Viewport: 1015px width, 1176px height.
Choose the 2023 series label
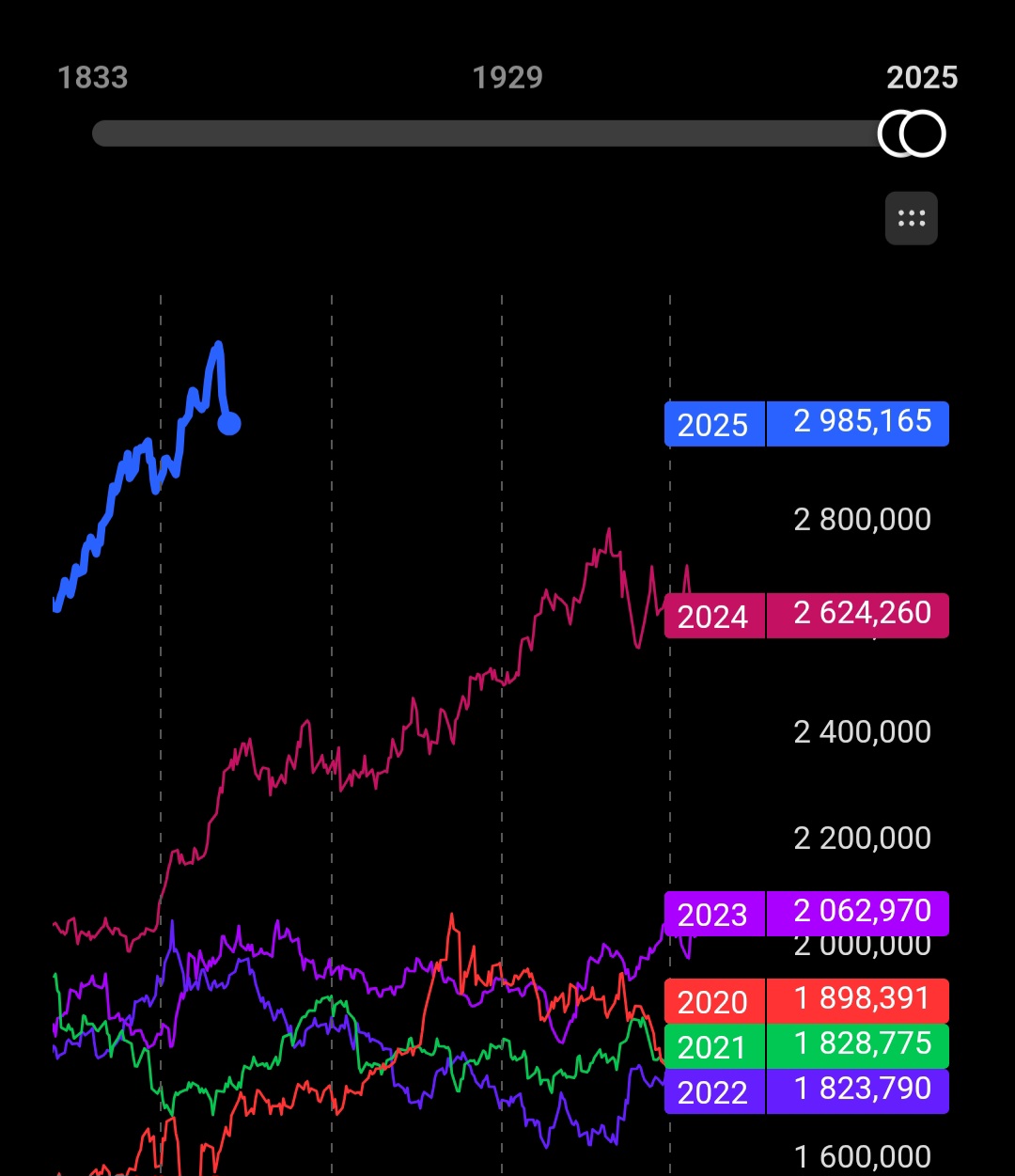pyautogui.click(x=713, y=914)
